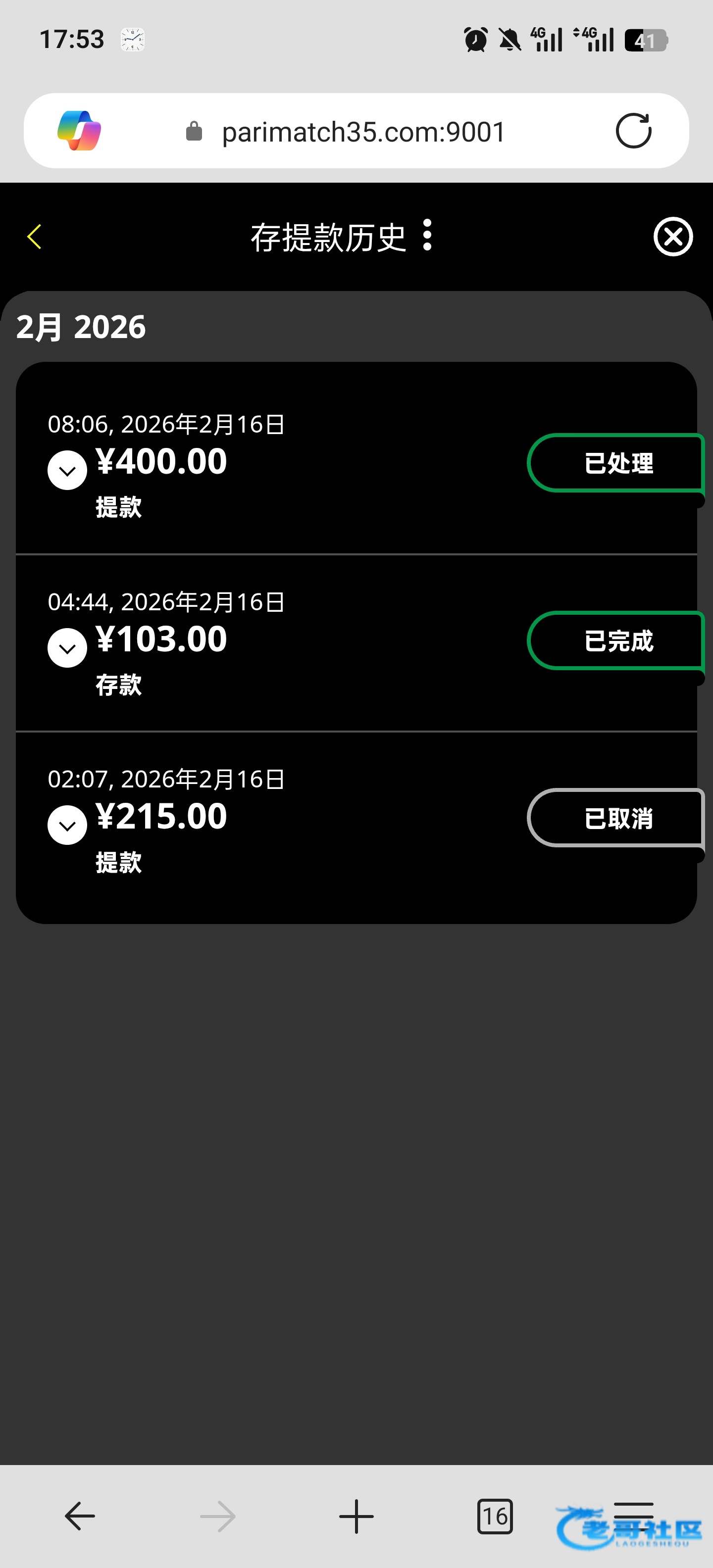This screenshot has width=713, height=1568.
Task: Open the browser hamburger menu
Action: click(633, 1512)
